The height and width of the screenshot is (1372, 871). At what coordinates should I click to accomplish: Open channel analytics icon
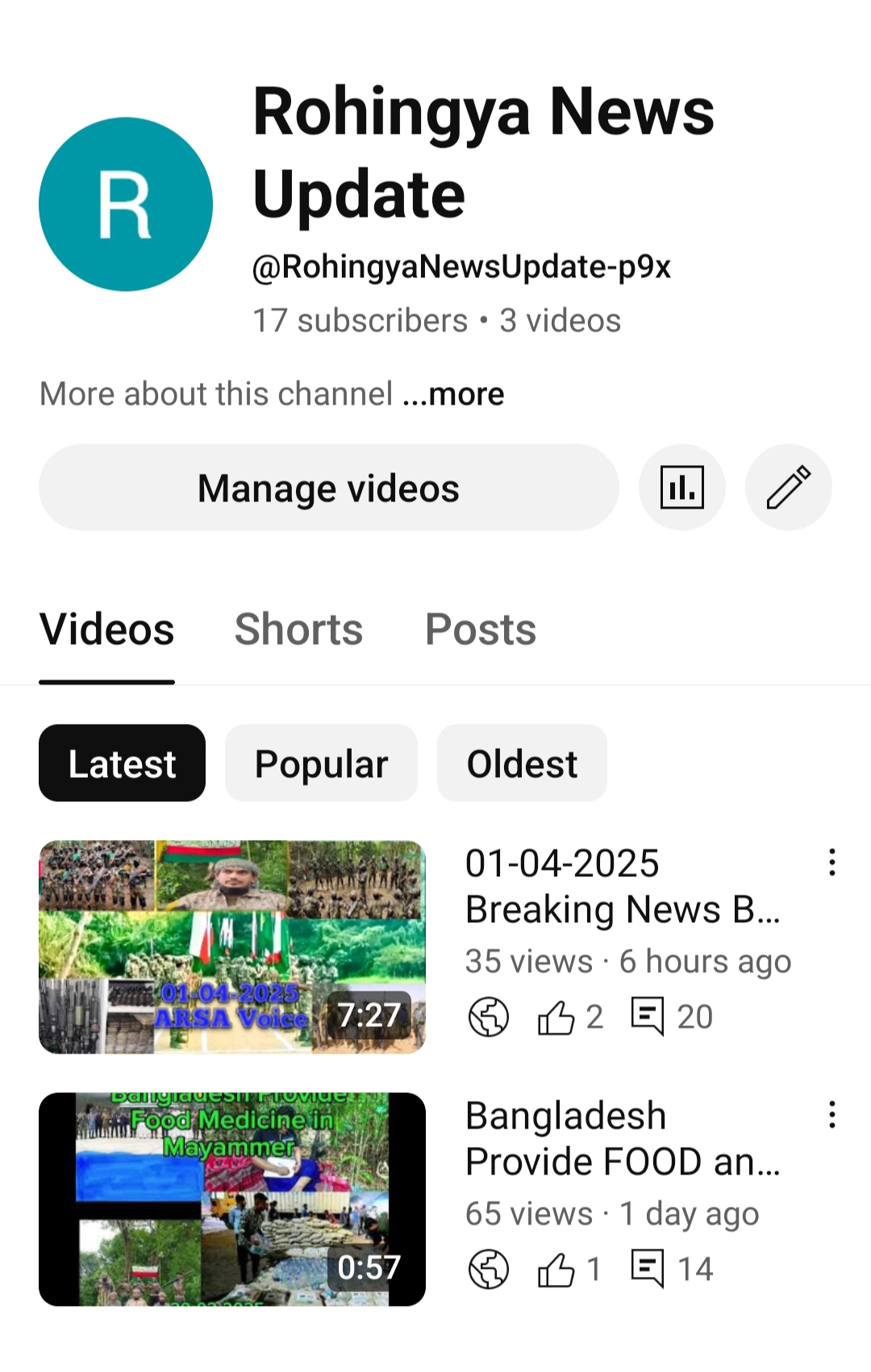681,488
